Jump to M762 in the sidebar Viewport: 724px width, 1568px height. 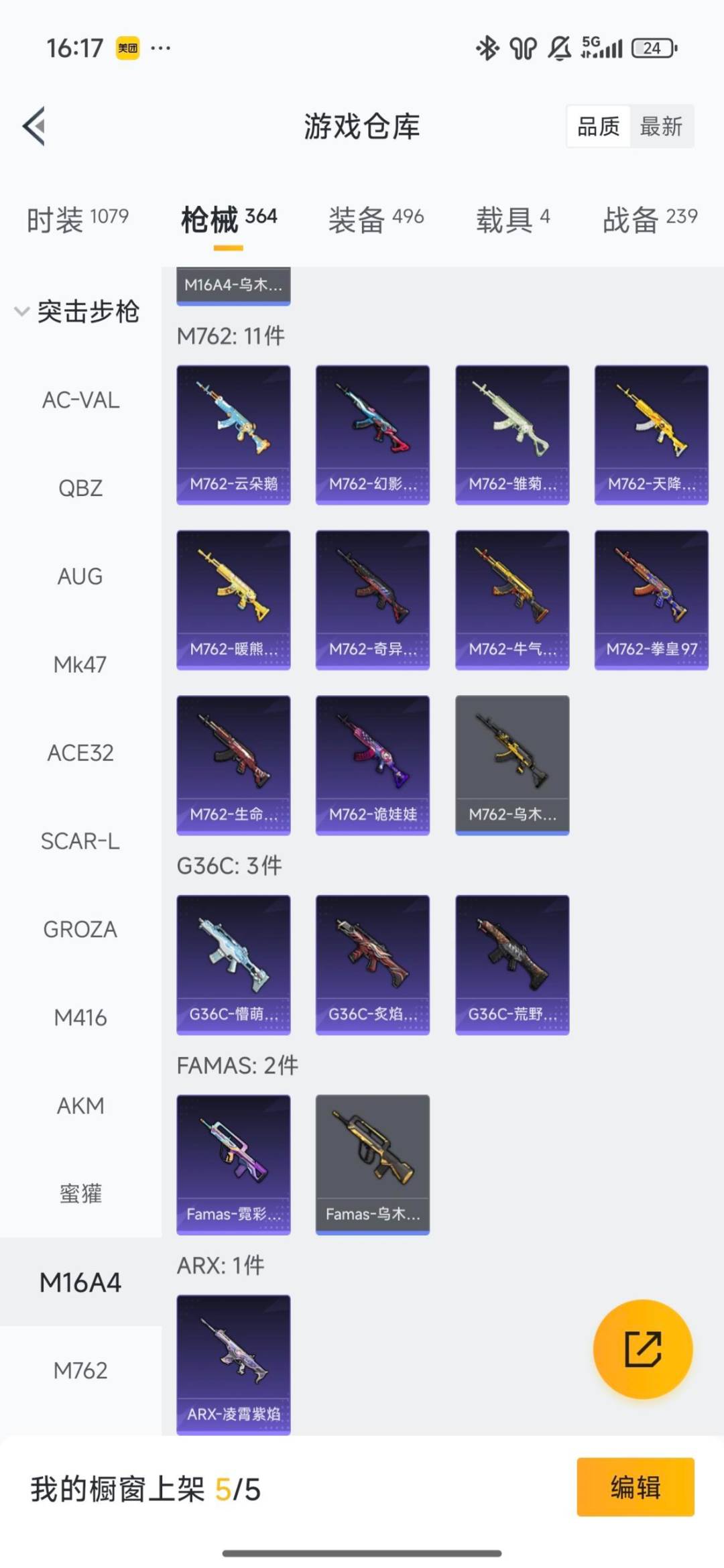click(80, 1370)
